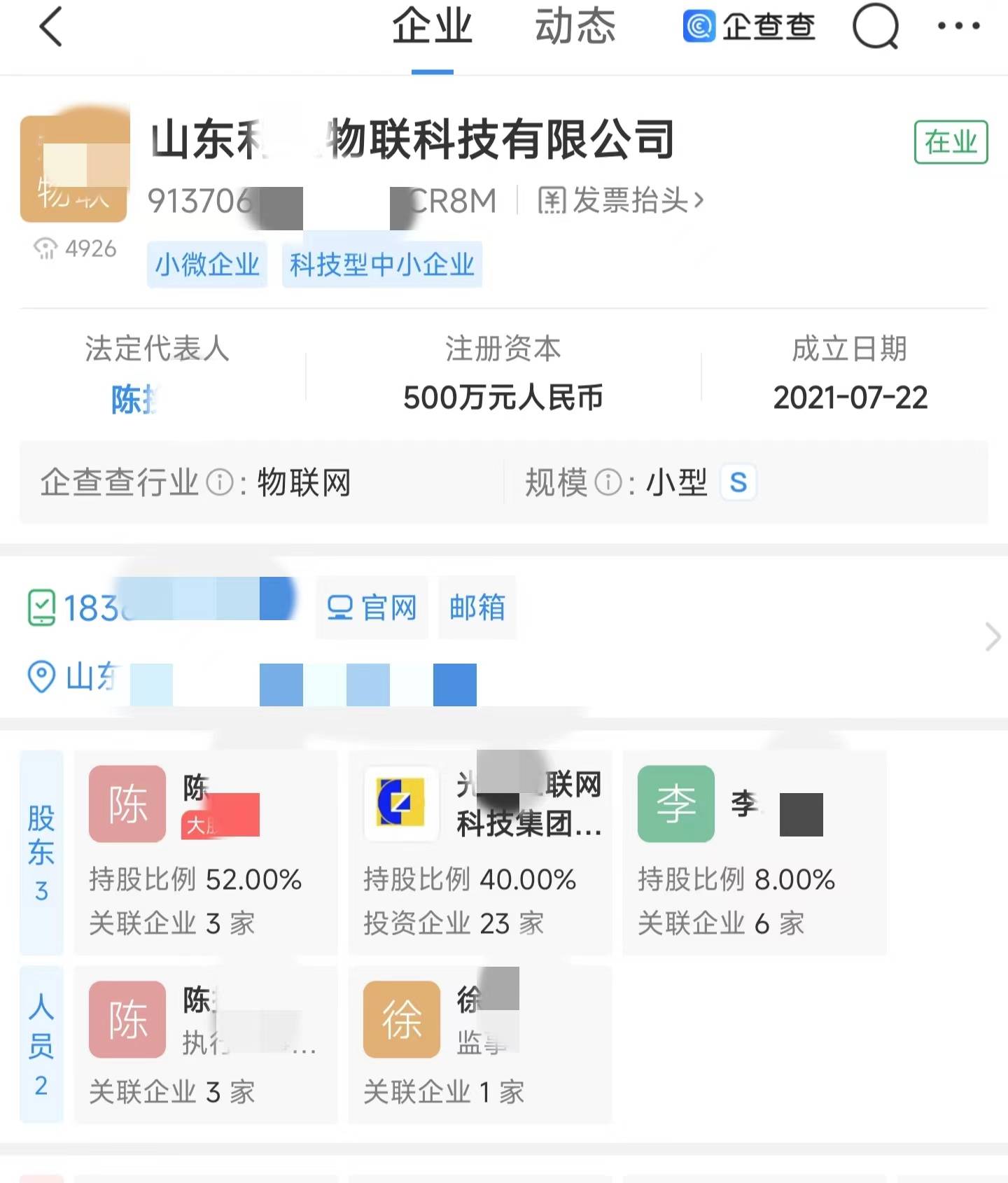The width and height of the screenshot is (1008, 1183).
Task: Tap the 邮箱 email button
Action: [x=477, y=607]
